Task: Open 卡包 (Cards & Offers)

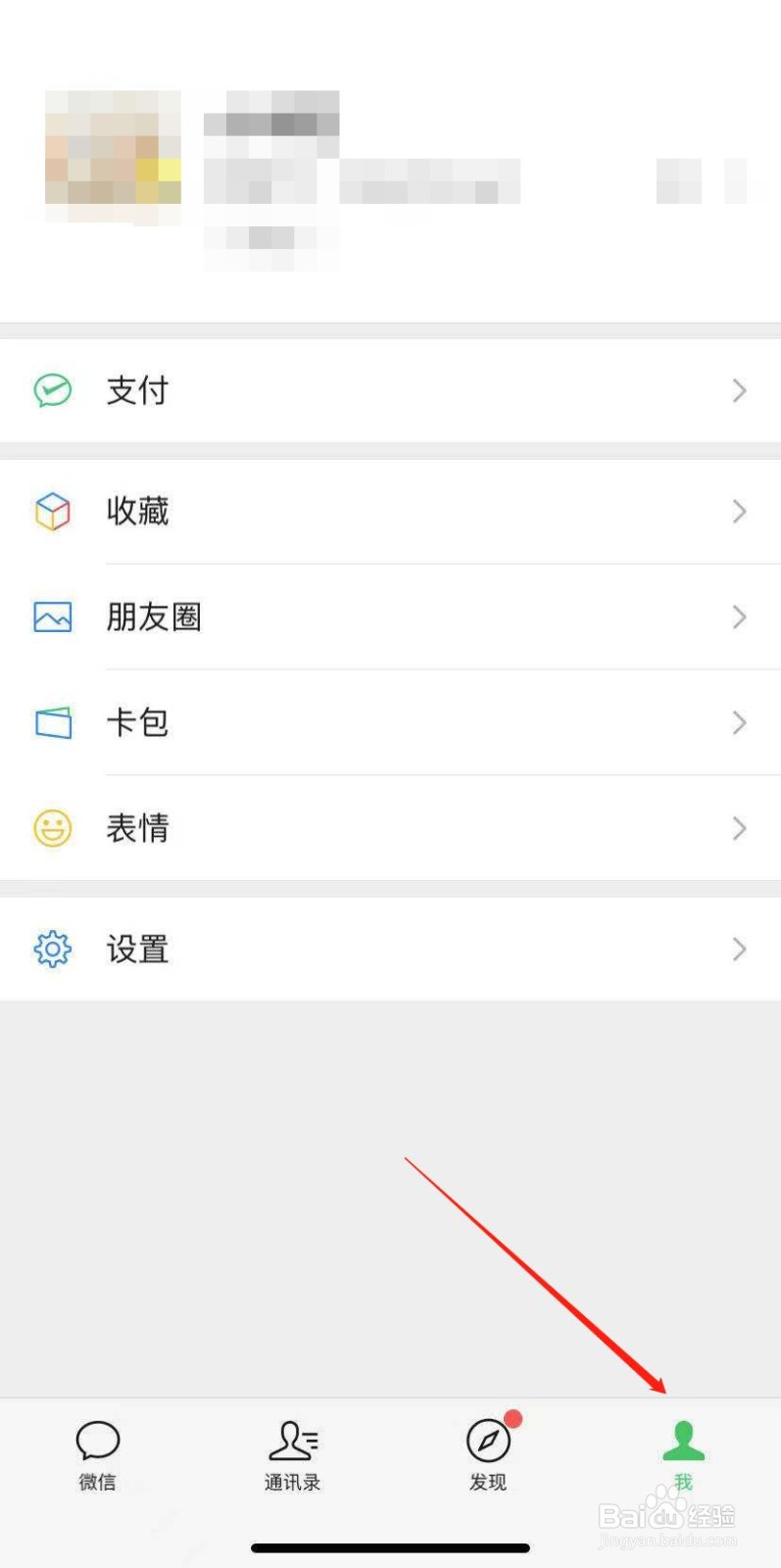Action: (x=390, y=723)
